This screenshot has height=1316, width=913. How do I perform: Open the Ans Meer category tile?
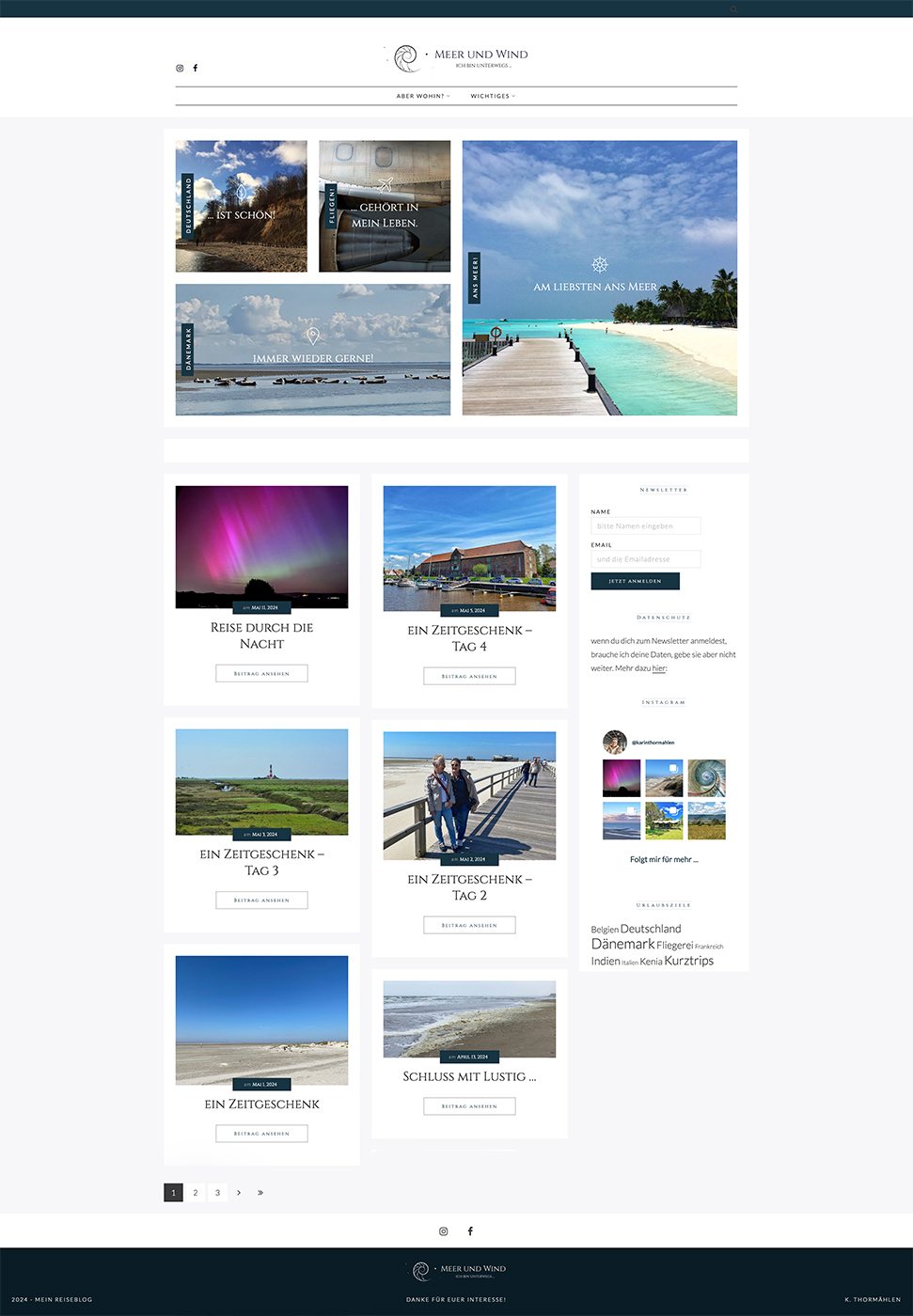(600, 278)
